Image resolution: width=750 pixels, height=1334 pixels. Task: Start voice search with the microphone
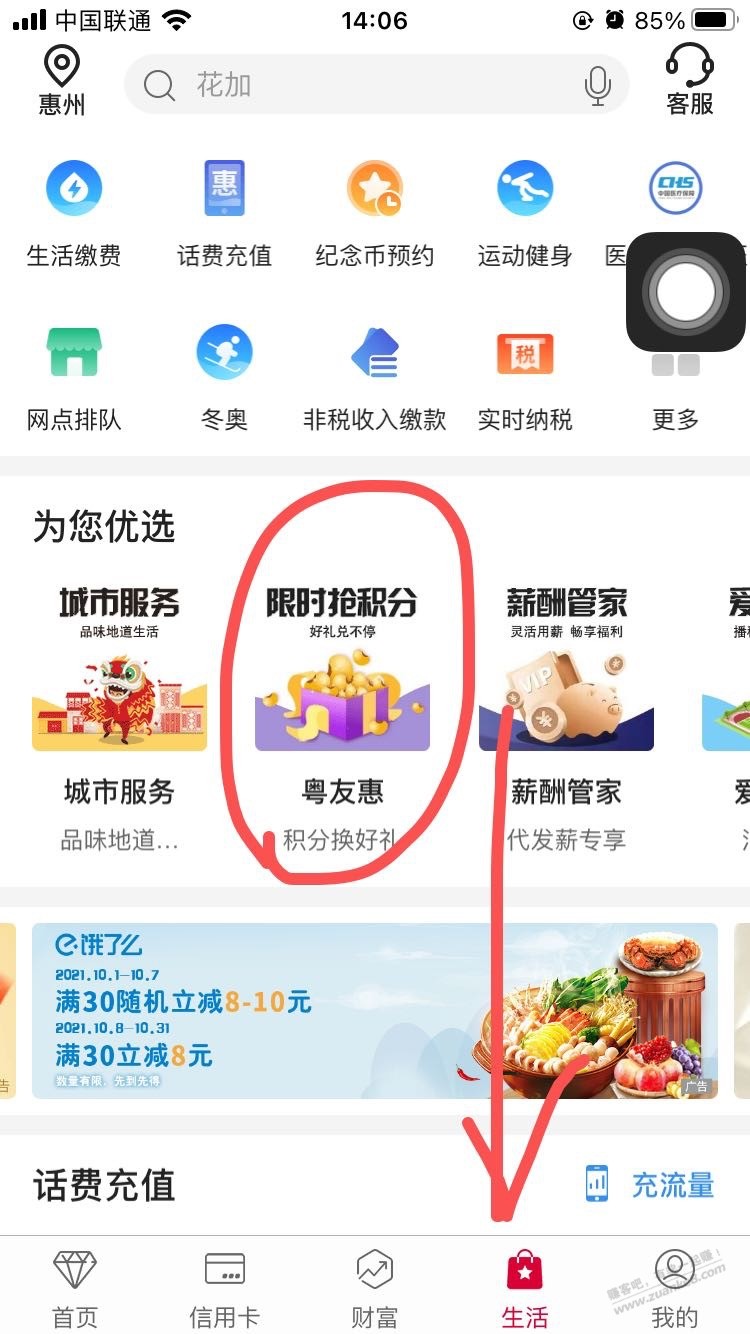pos(597,86)
